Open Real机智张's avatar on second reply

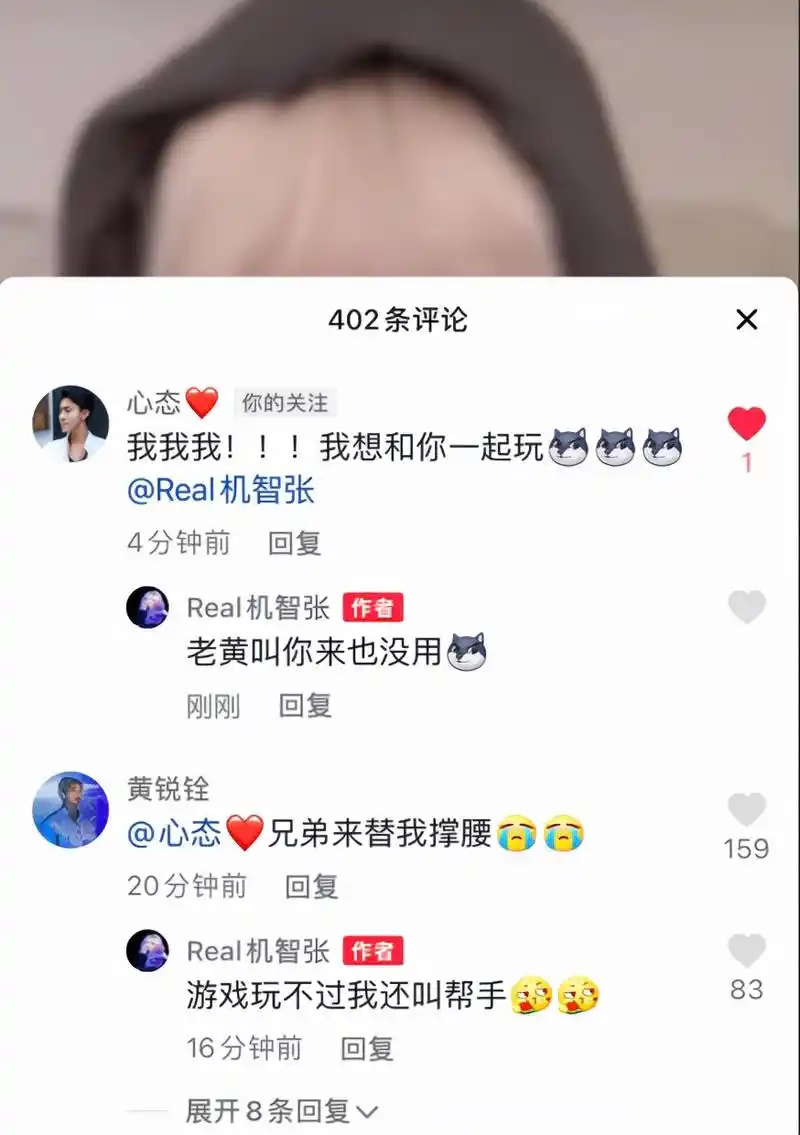(x=147, y=951)
